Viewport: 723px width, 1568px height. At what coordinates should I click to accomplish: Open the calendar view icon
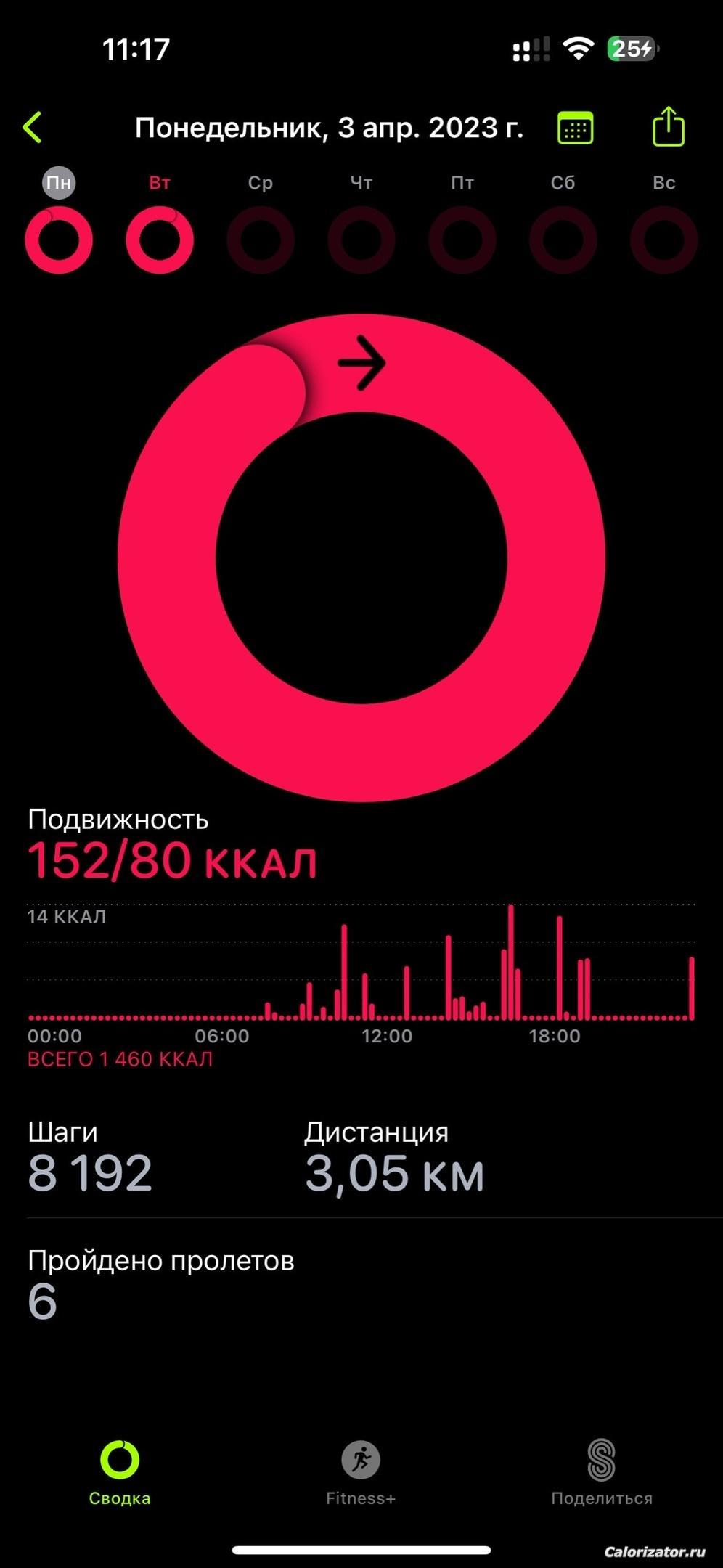point(575,128)
